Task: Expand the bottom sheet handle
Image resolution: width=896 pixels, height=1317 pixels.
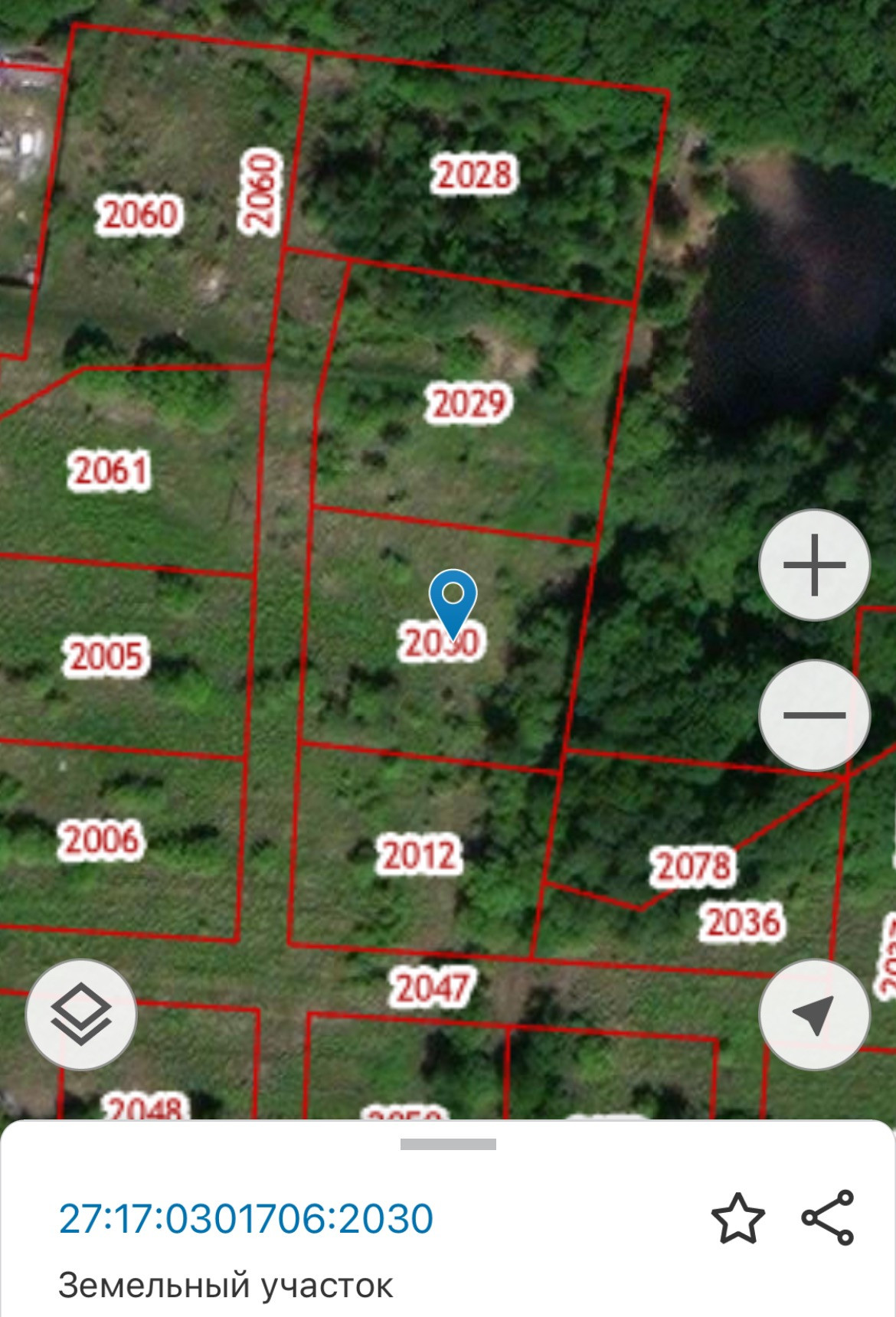Action: (x=448, y=1144)
